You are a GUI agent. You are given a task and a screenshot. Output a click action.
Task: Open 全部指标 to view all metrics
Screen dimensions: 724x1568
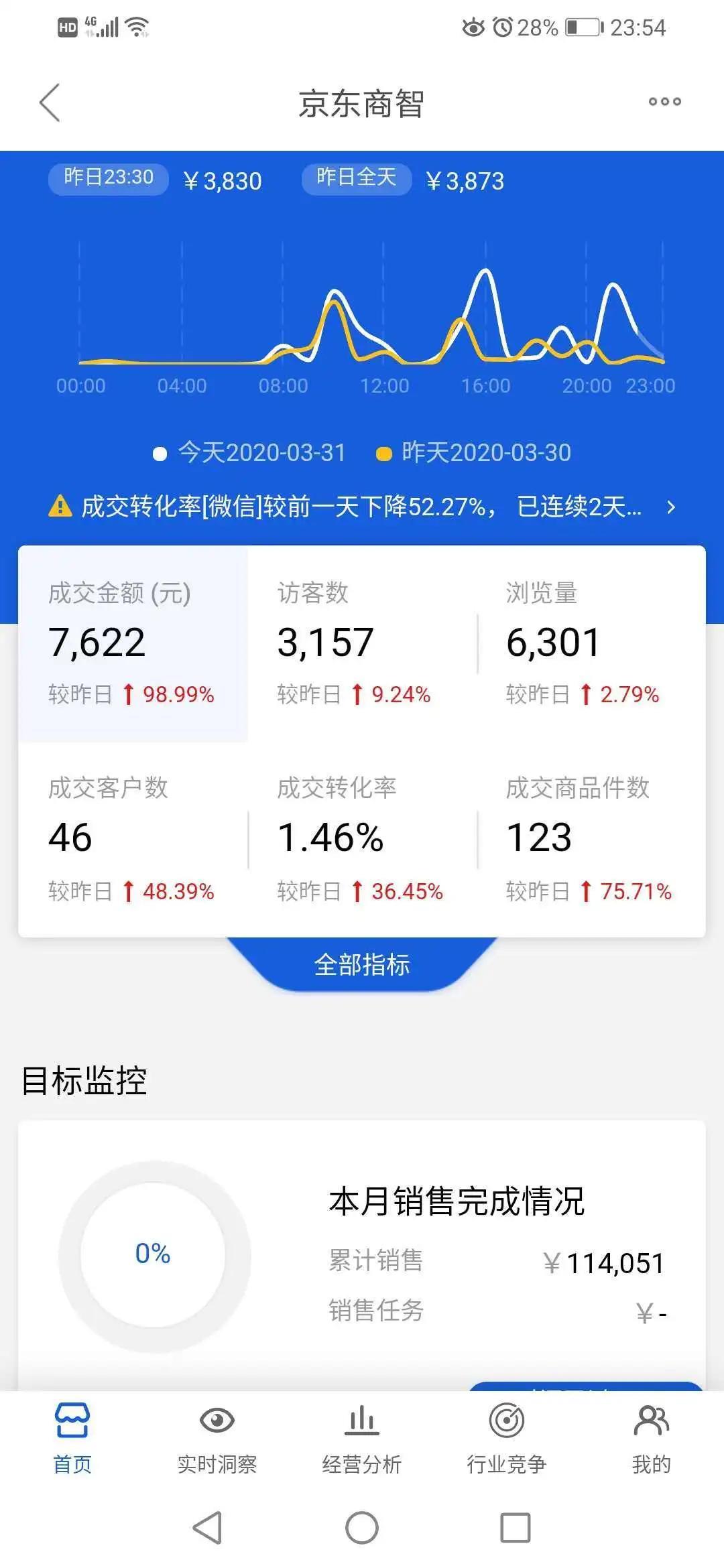coord(362,965)
